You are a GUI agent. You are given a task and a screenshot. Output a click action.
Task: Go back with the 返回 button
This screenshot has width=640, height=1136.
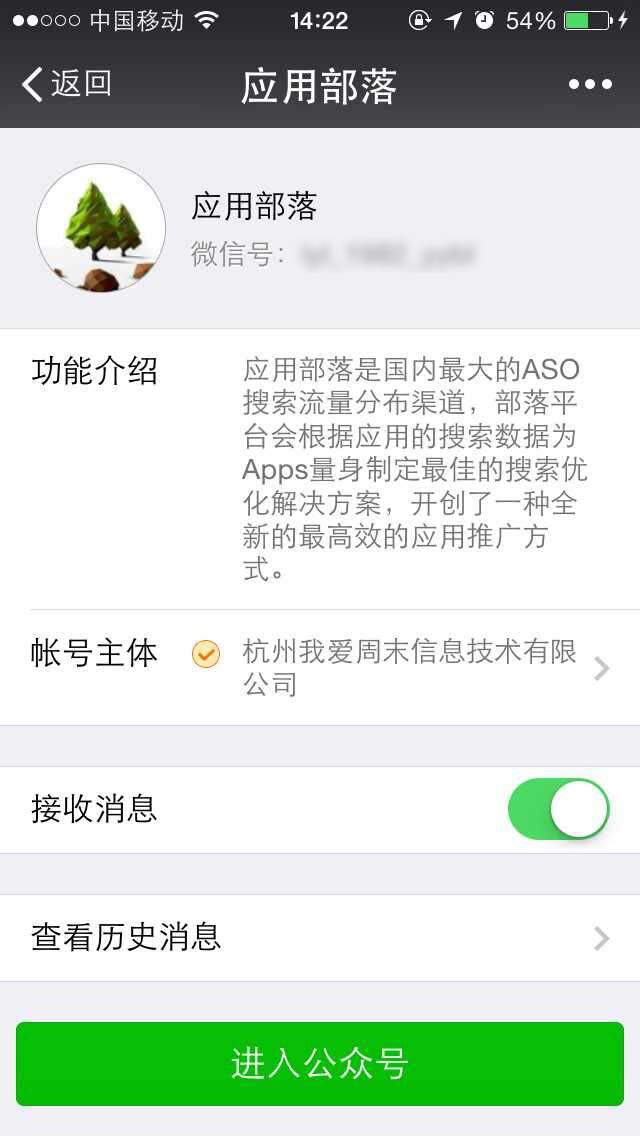coord(67,84)
